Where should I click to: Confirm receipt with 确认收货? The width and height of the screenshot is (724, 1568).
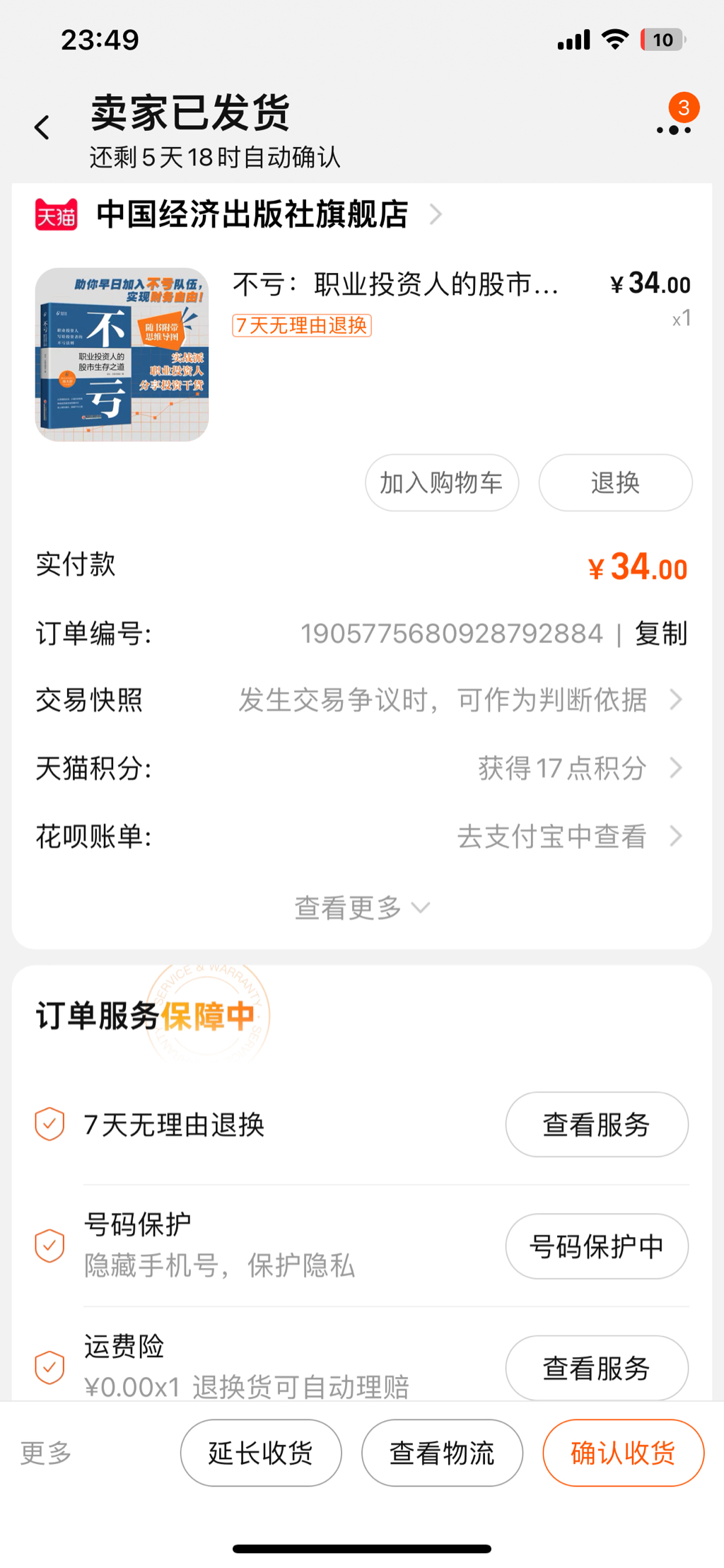tap(623, 1453)
